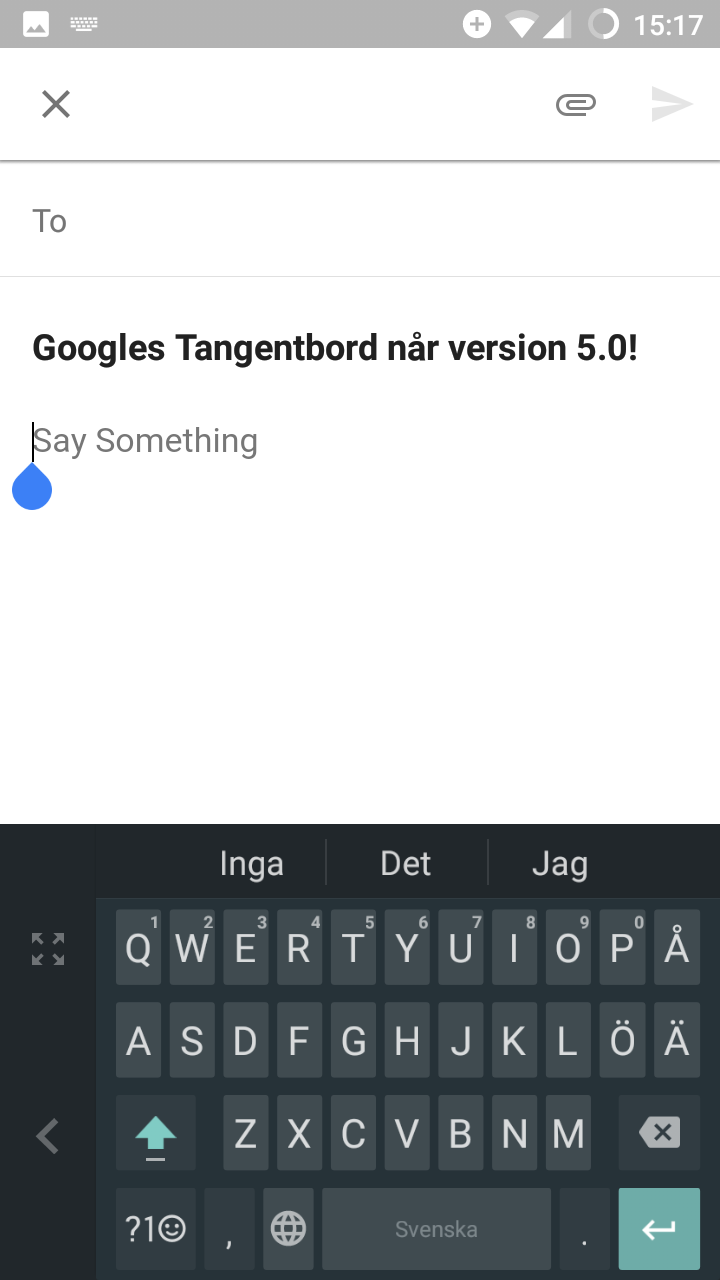Expand the one-handed keyboard to full size
This screenshot has width=720, height=1280.
48,949
